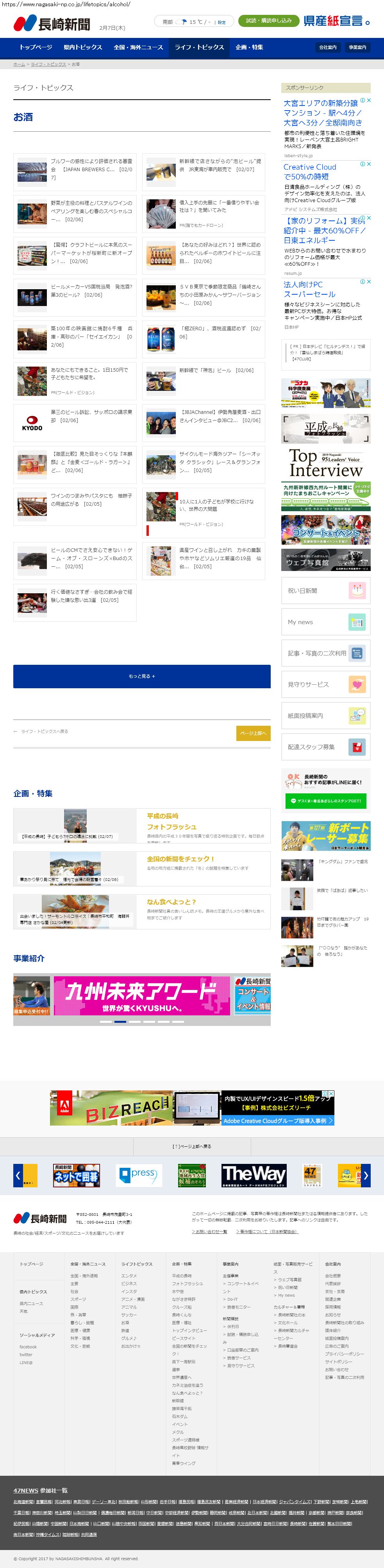The width and height of the screenshot is (384, 1568).
Task: Tap the ページ上部へ yellow button
Action: [x=253, y=733]
